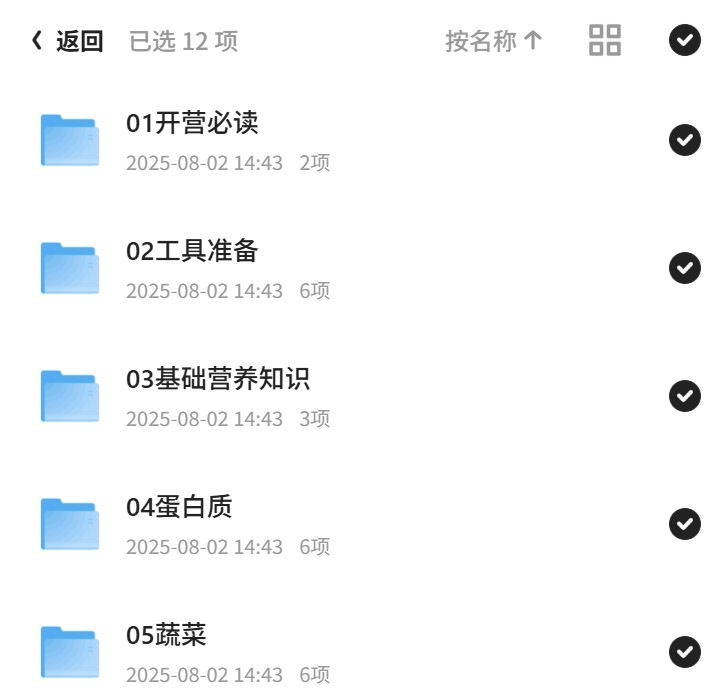Open the 02工具准备 folder
712x699 pixels.
click(345, 268)
